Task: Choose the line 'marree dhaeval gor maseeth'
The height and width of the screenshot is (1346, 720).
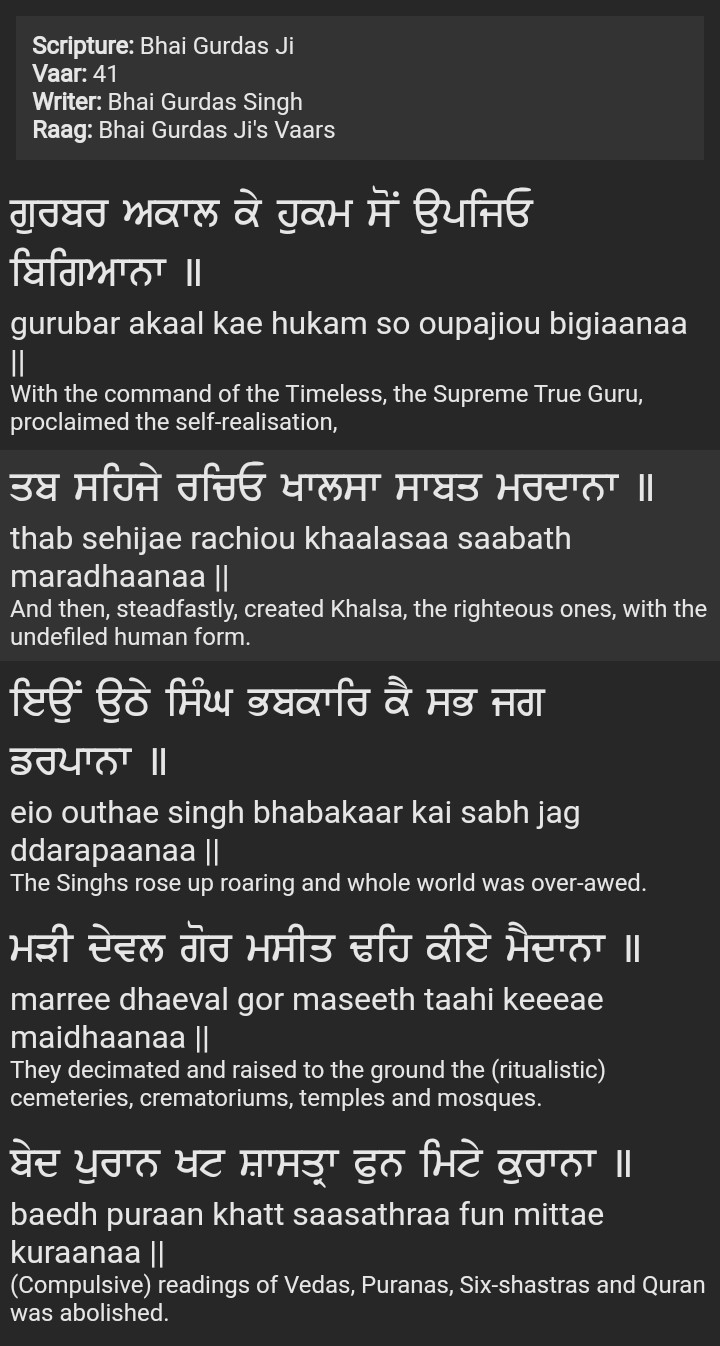Action: pos(306,1000)
